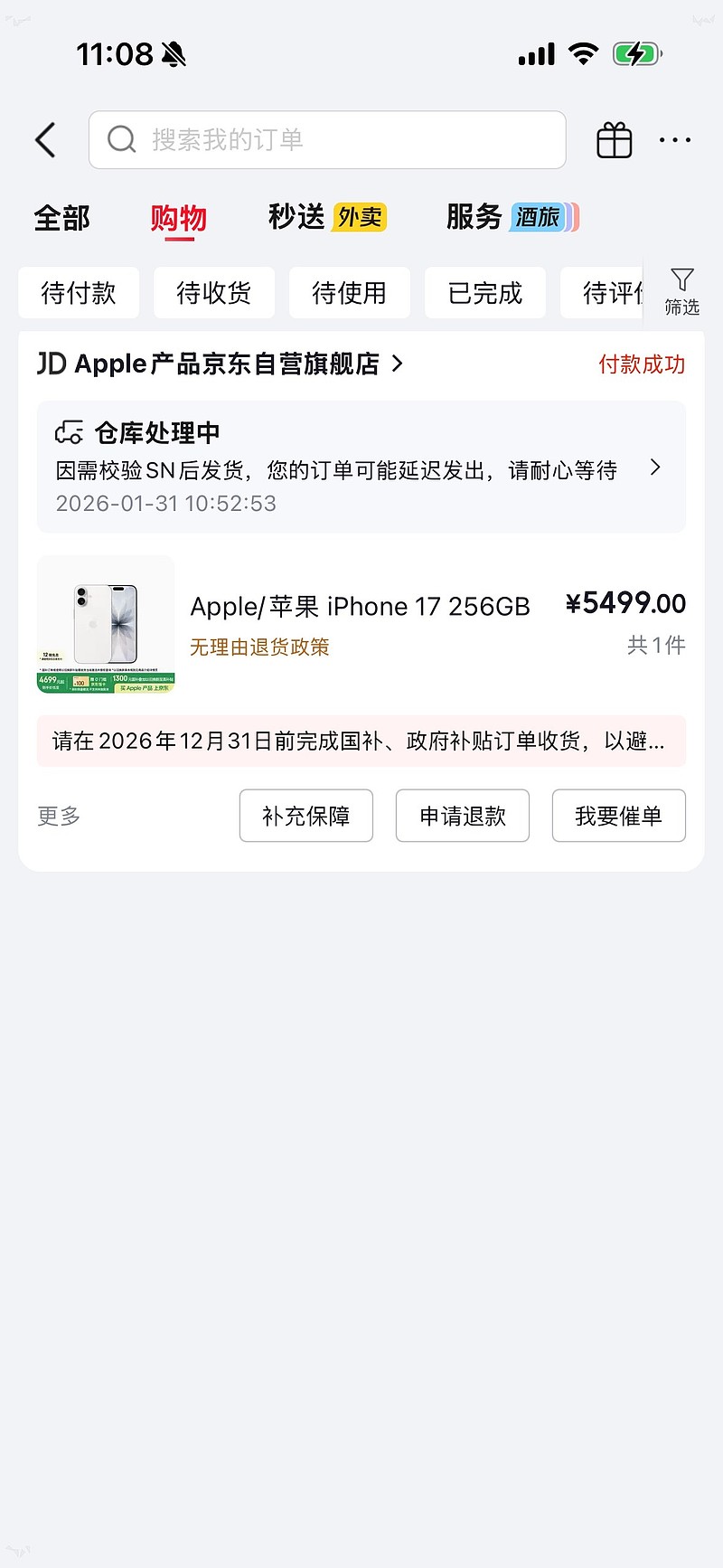Select the 待付款 pending payment filter
Image resolution: width=723 pixels, height=1568 pixels.
coord(78,292)
